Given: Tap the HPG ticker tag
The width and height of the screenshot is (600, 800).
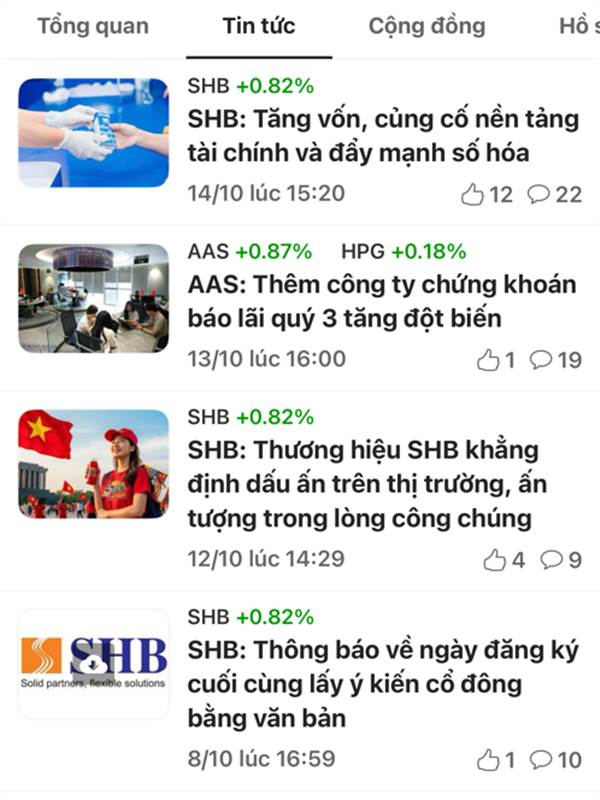Looking at the screenshot, I should tap(403, 252).
